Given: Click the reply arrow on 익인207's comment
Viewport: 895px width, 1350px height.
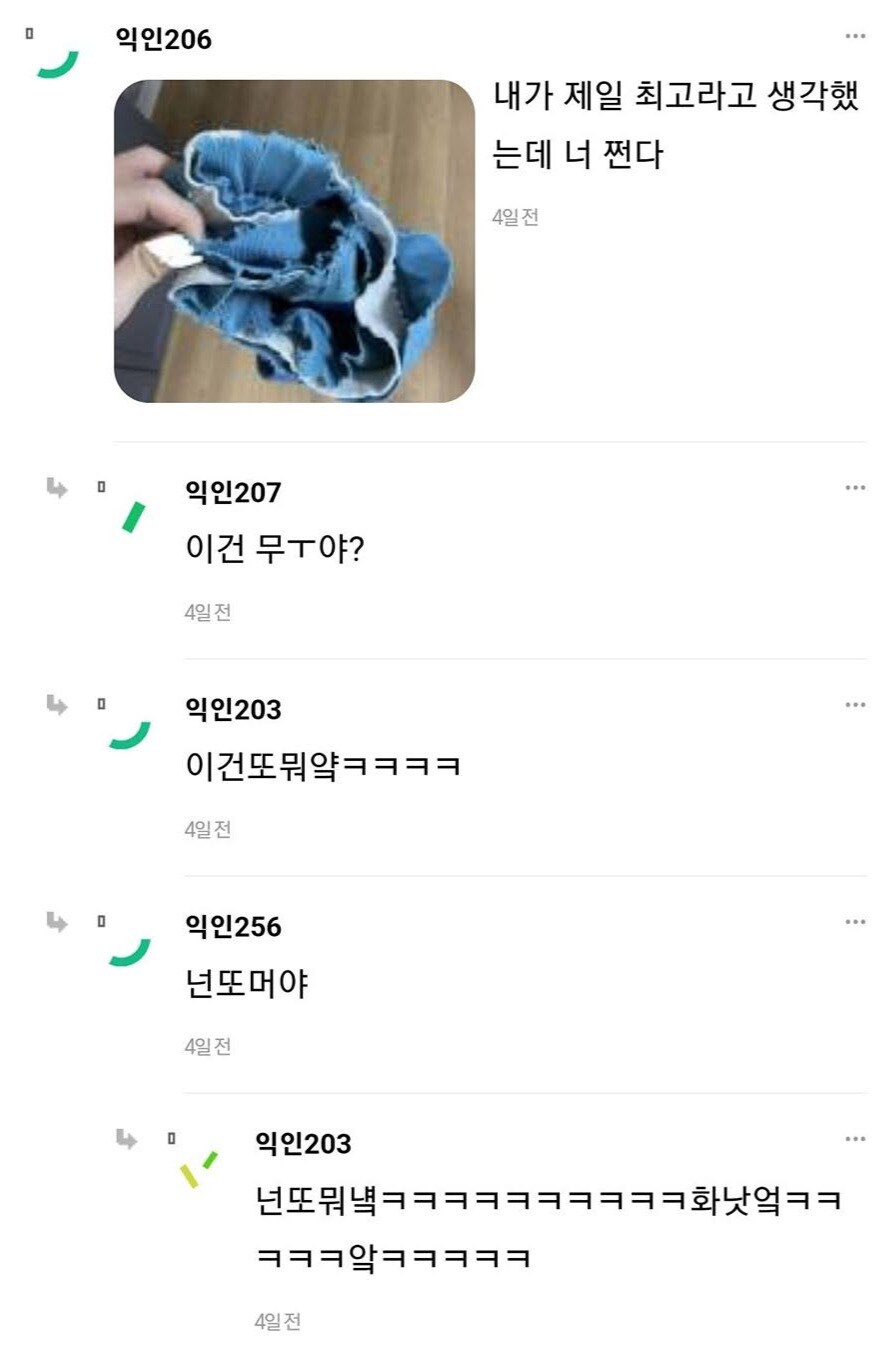Looking at the screenshot, I should coord(56,485).
